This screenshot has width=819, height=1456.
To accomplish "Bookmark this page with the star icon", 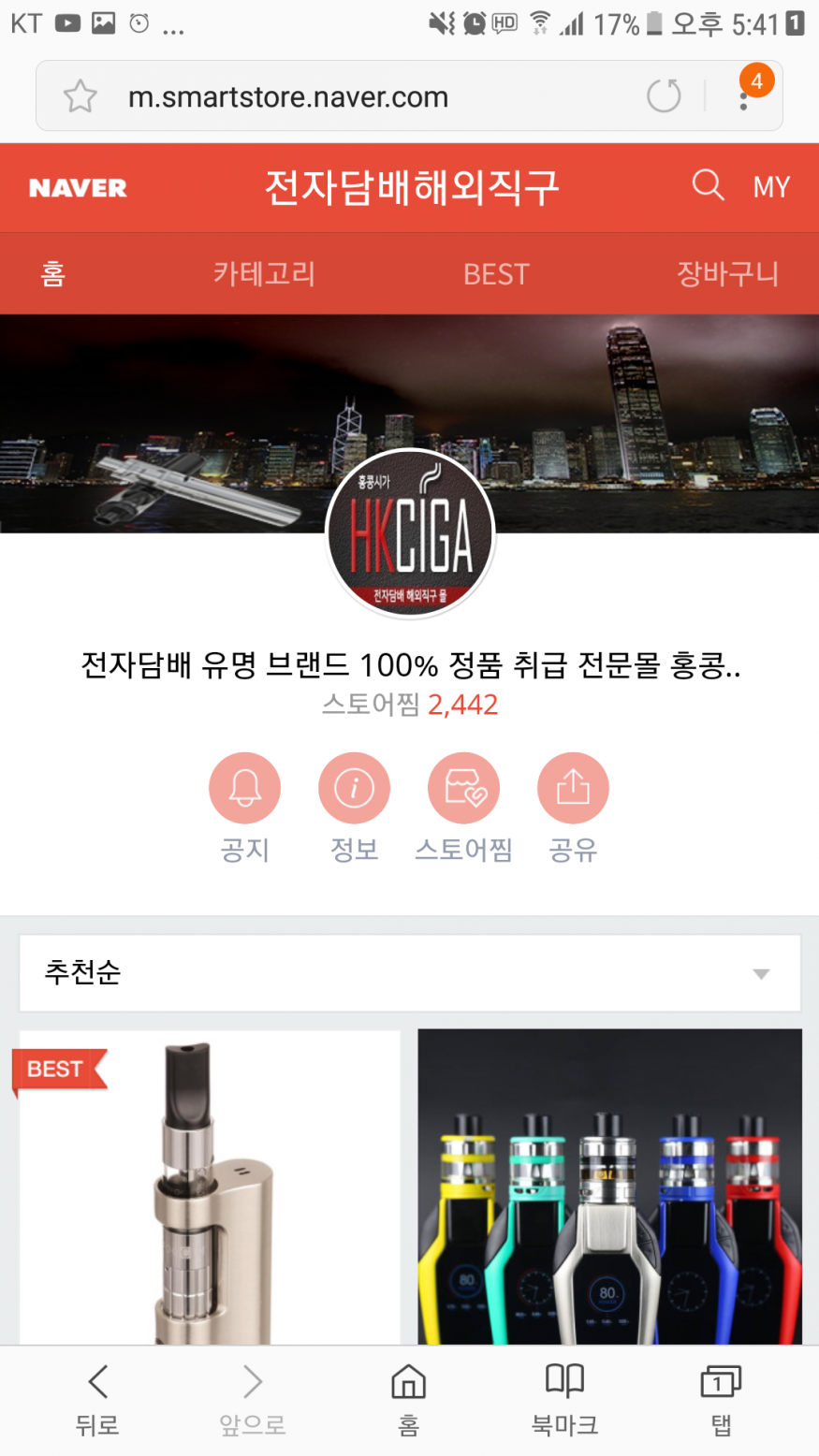I will pos(80,96).
